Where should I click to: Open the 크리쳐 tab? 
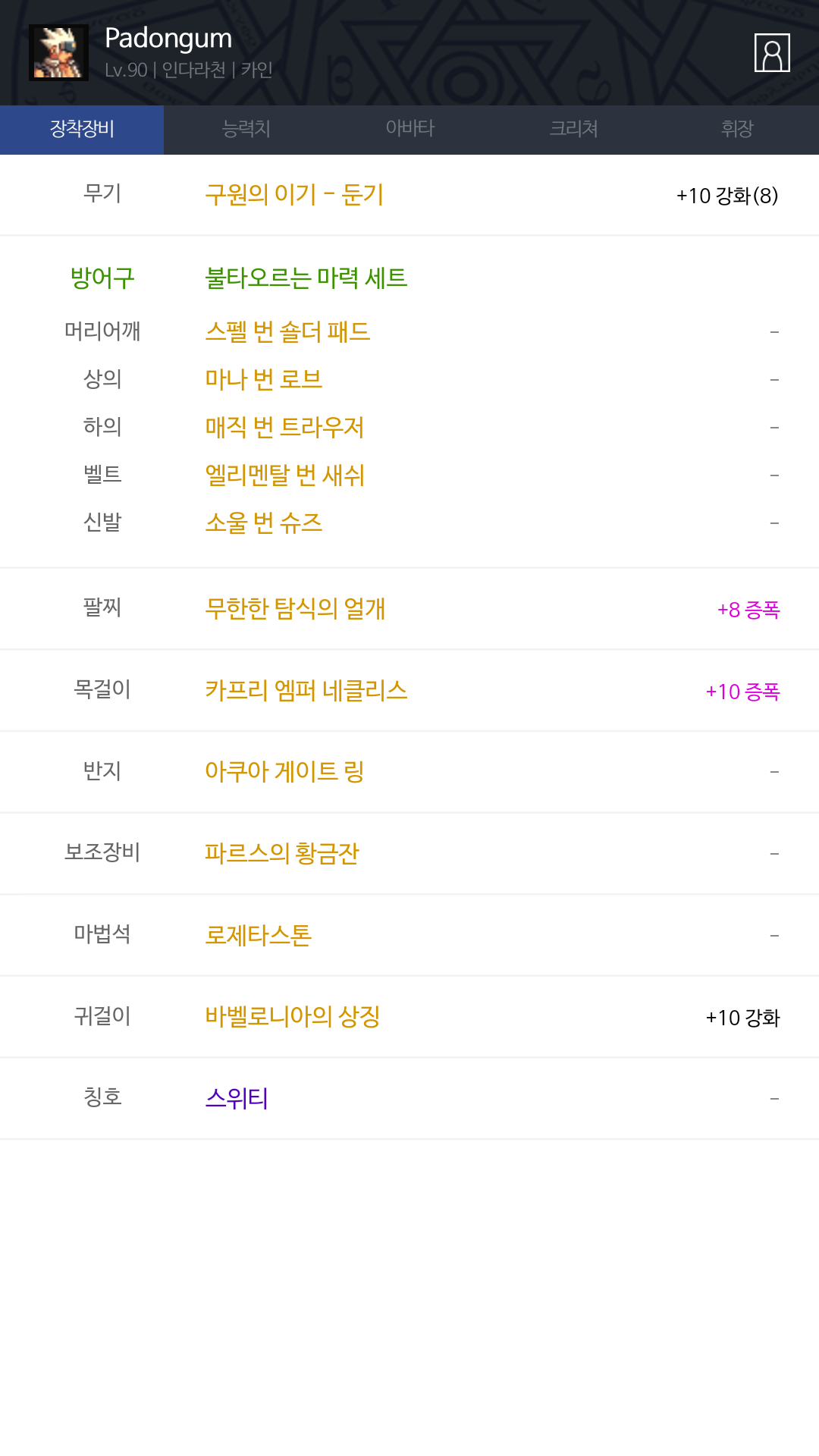click(x=573, y=130)
